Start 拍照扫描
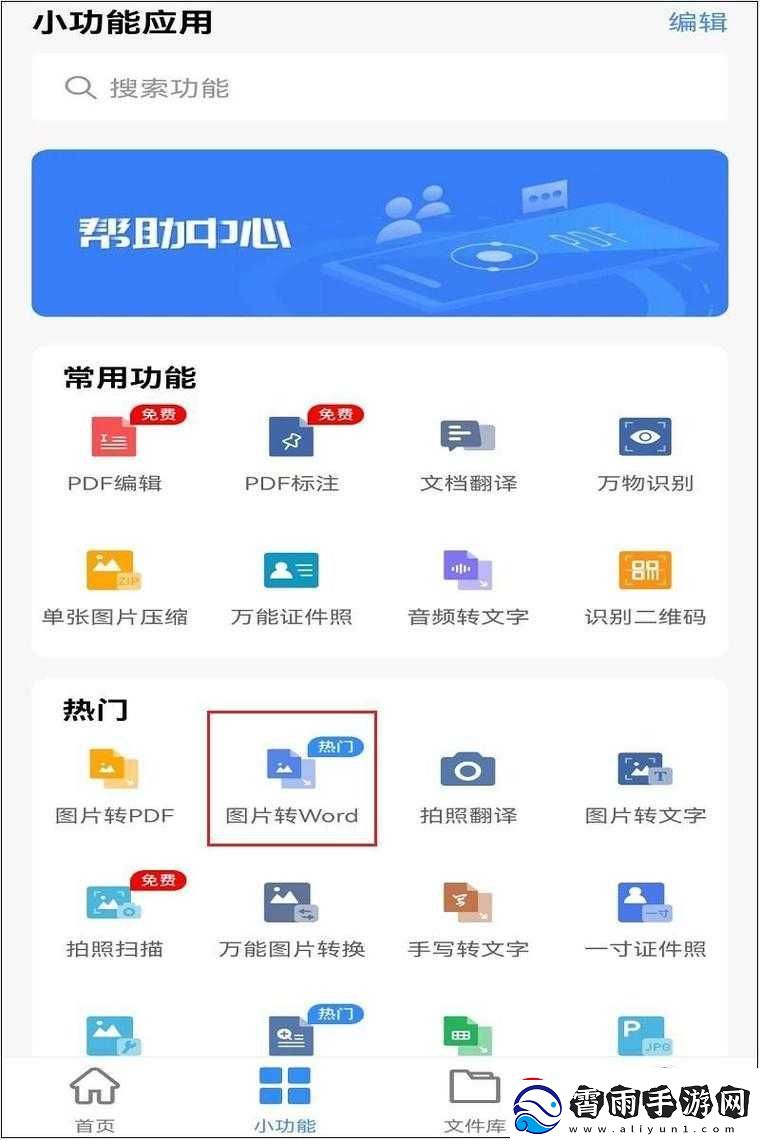This screenshot has width=760, height=1140. tap(114, 918)
